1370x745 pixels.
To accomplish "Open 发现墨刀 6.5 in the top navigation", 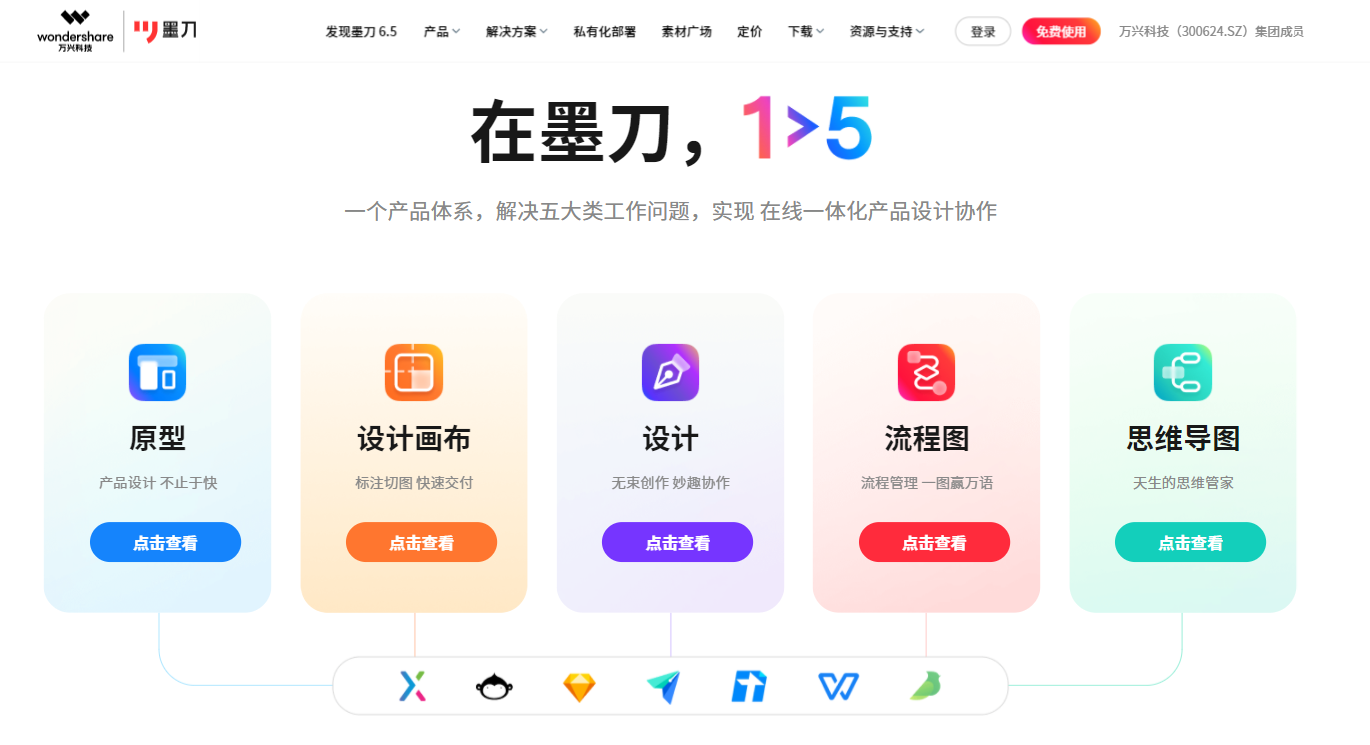I will pyautogui.click(x=361, y=31).
